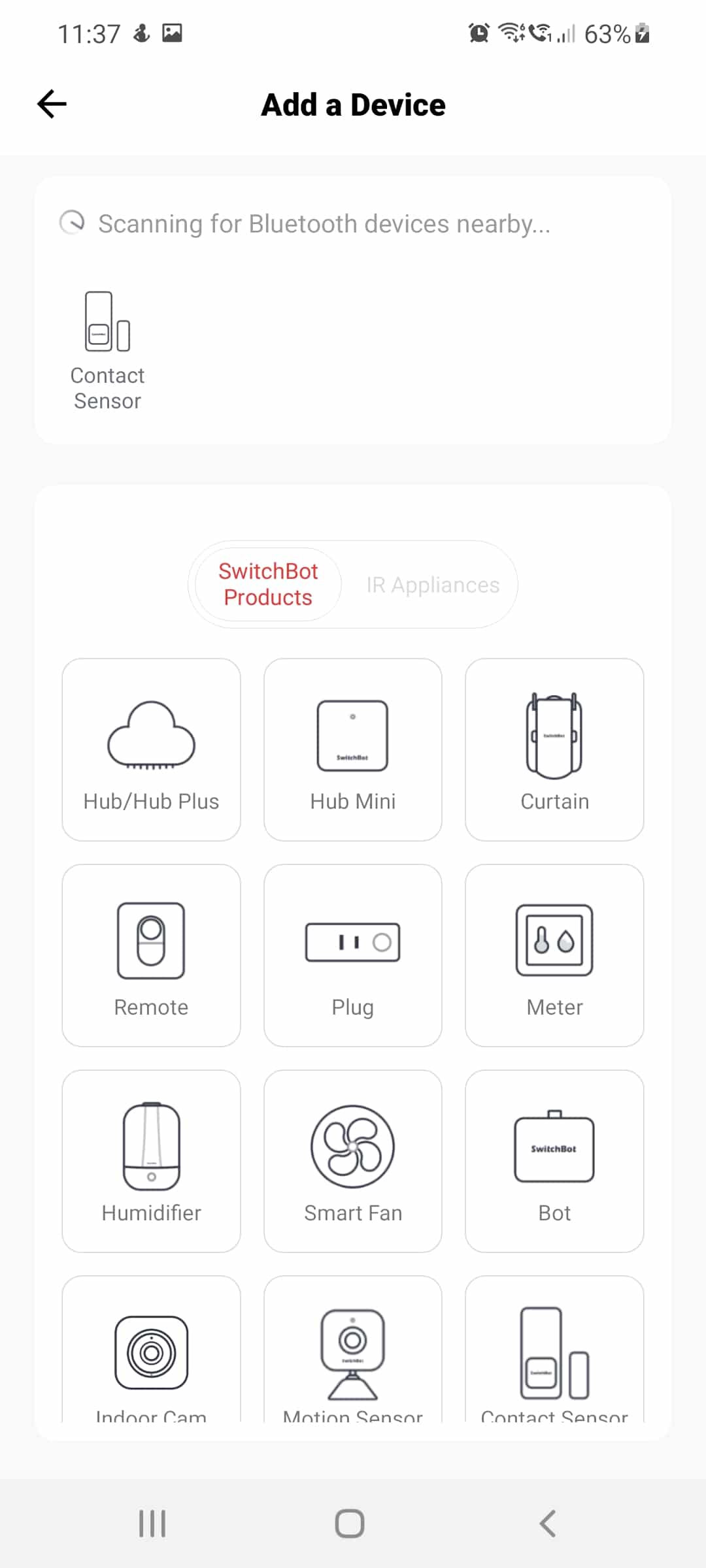Add a Bot device
The image size is (706, 1568).
[554, 1161]
